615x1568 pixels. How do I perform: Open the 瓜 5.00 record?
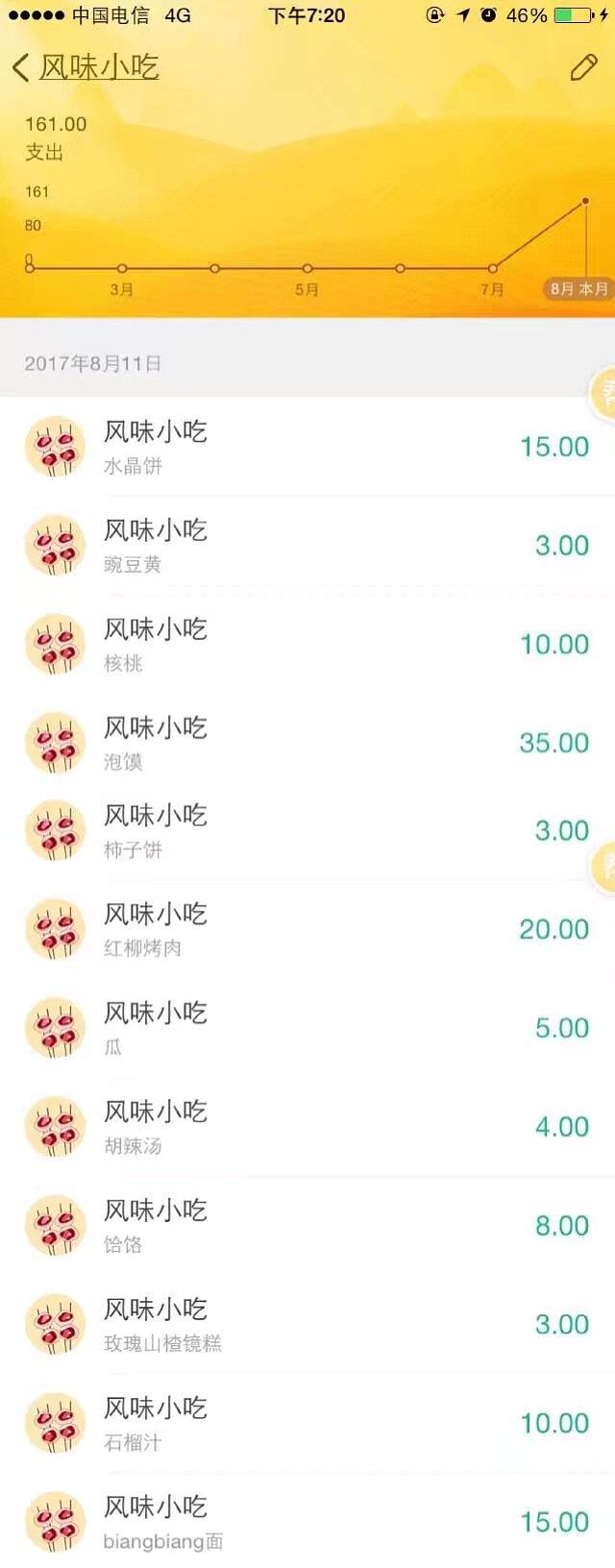click(x=307, y=1028)
